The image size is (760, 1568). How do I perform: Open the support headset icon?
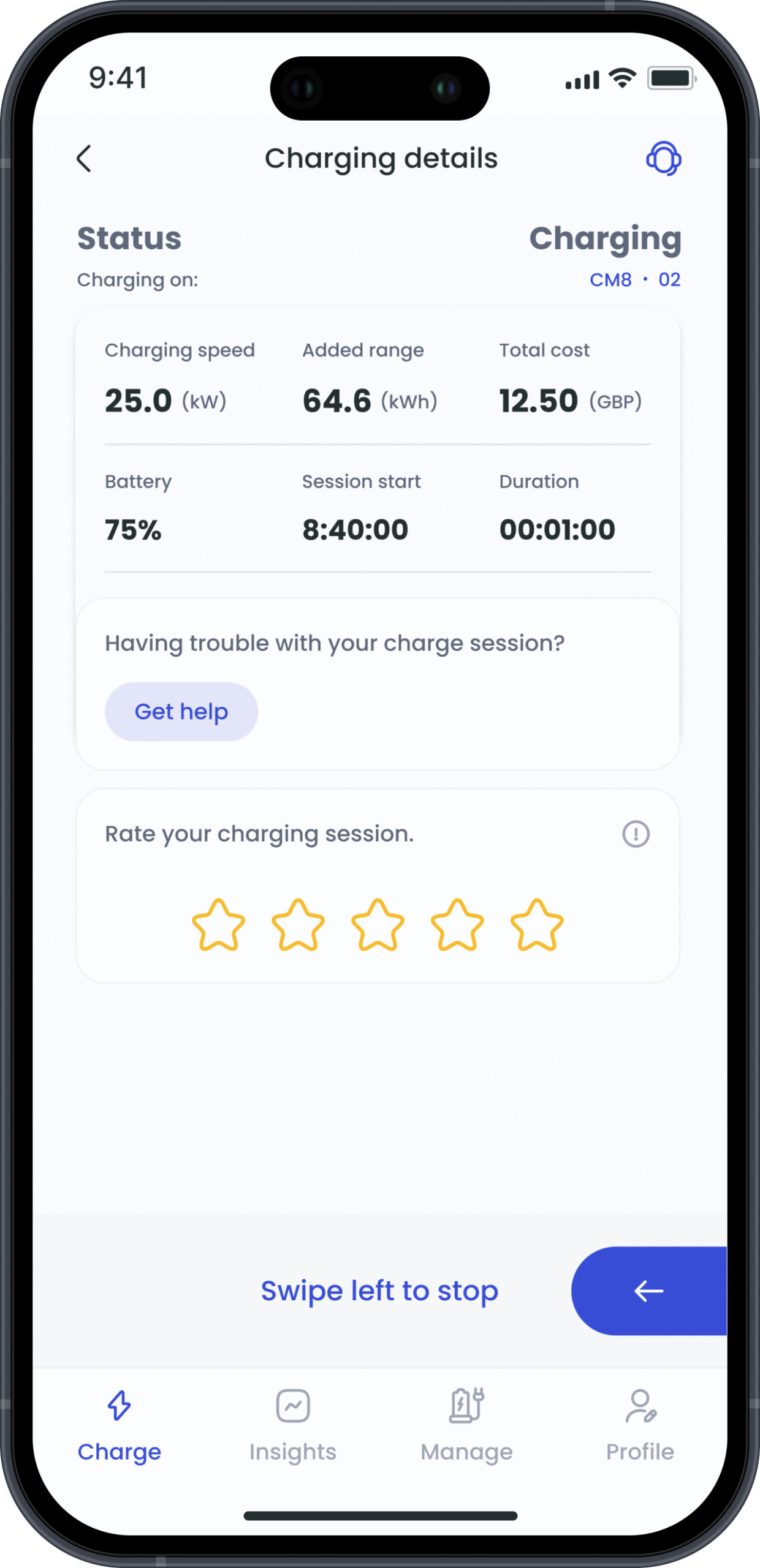click(x=663, y=159)
